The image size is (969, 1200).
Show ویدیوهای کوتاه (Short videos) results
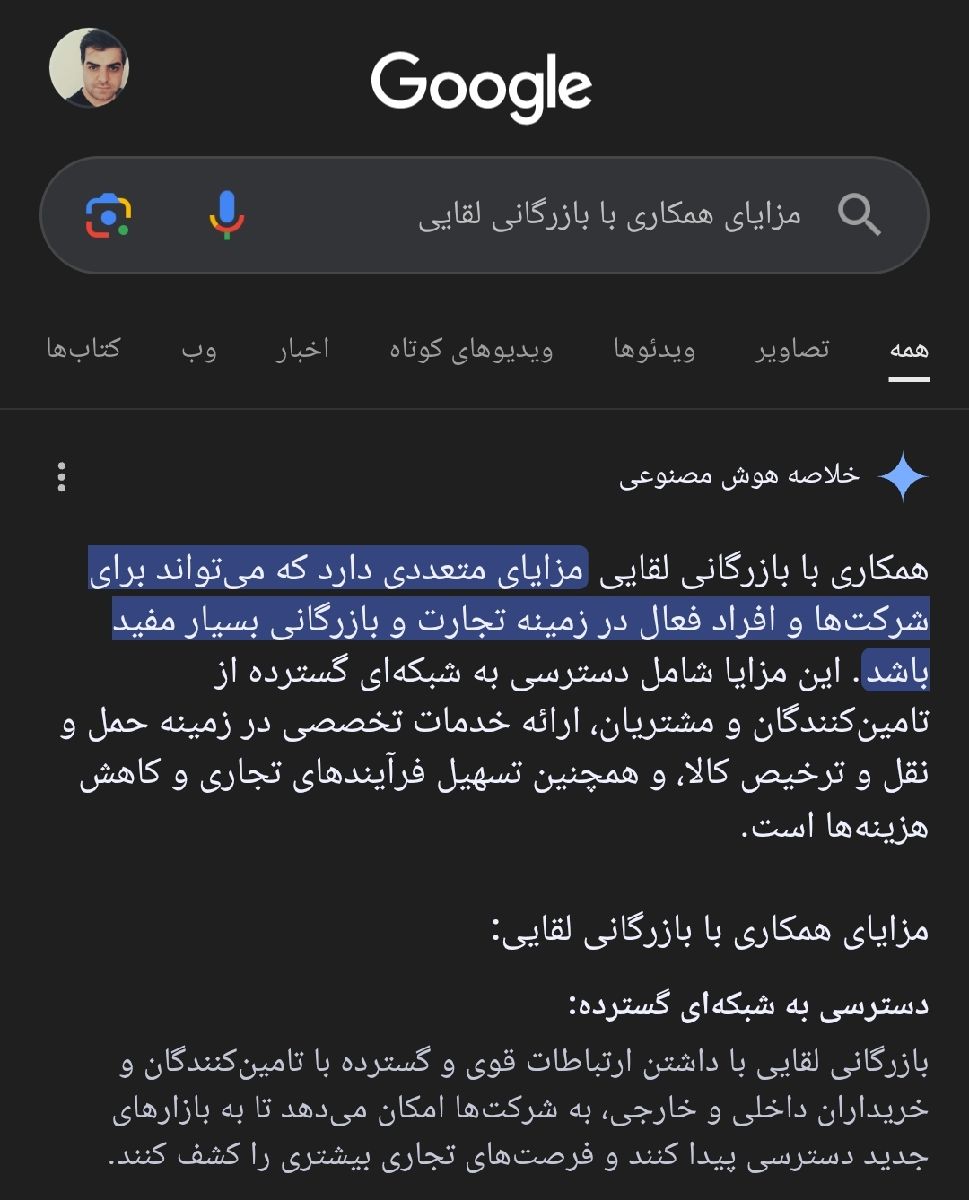pos(471,350)
